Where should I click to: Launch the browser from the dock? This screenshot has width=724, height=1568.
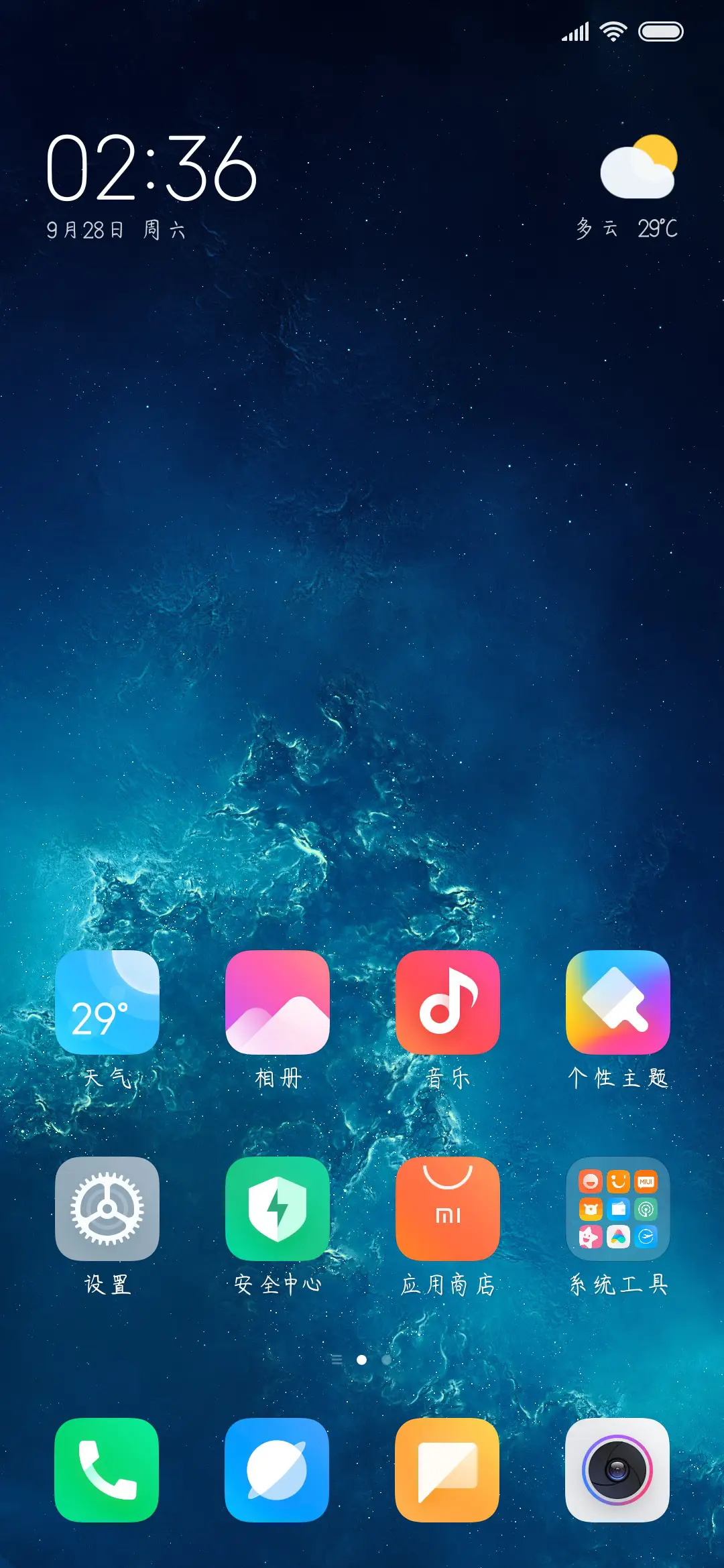pos(278,1470)
